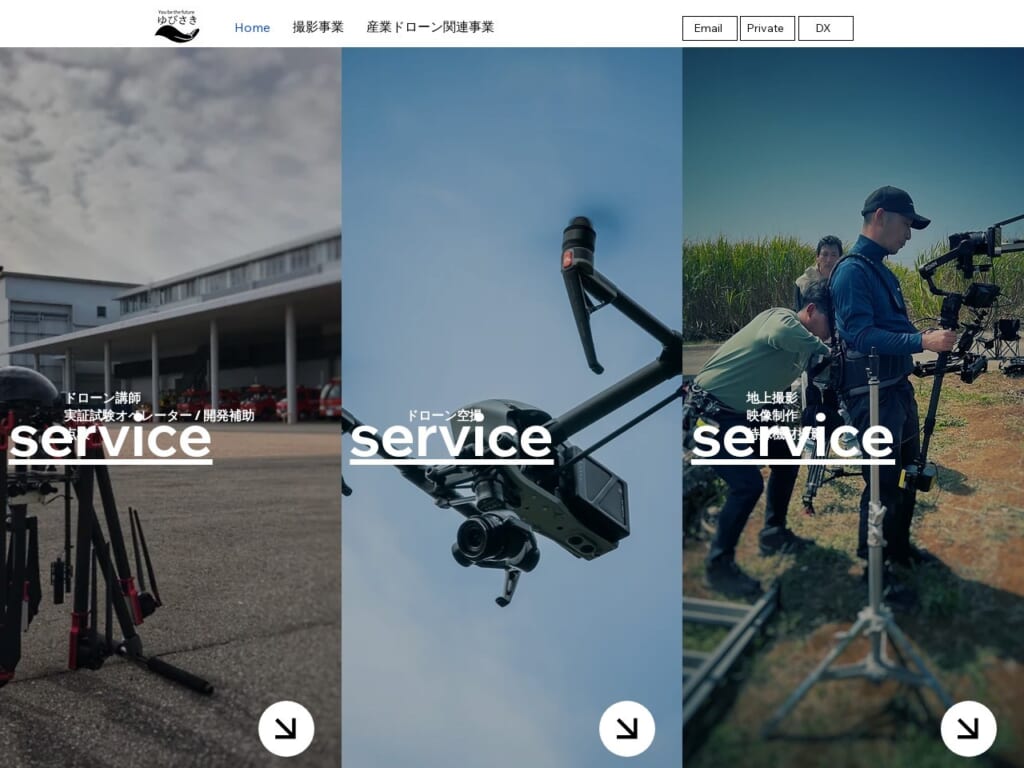Image resolution: width=1024 pixels, height=768 pixels.
Task: Tap the ゆびさき logo to go home
Action: (x=177, y=27)
